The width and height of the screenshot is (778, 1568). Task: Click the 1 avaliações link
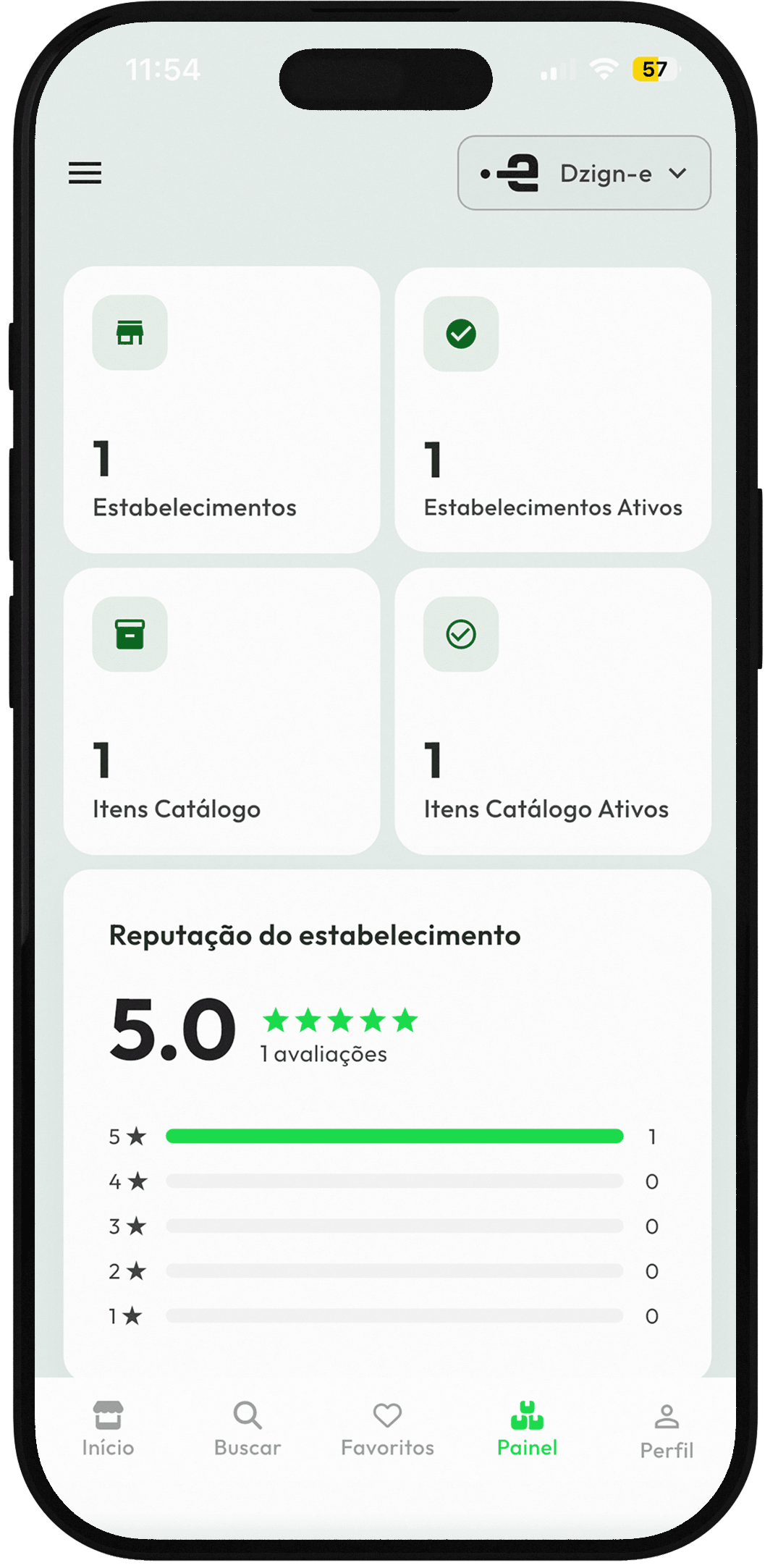click(x=323, y=1054)
